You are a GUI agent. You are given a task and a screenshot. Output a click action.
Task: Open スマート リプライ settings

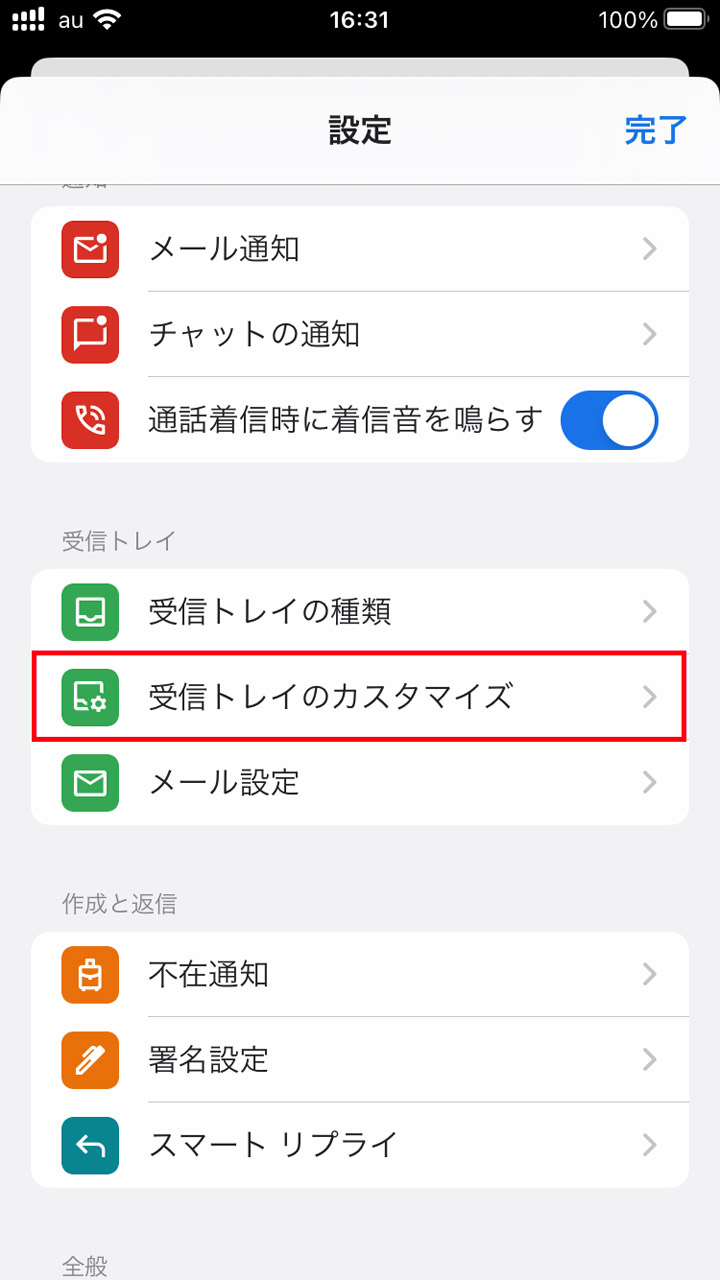click(360, 1146)
